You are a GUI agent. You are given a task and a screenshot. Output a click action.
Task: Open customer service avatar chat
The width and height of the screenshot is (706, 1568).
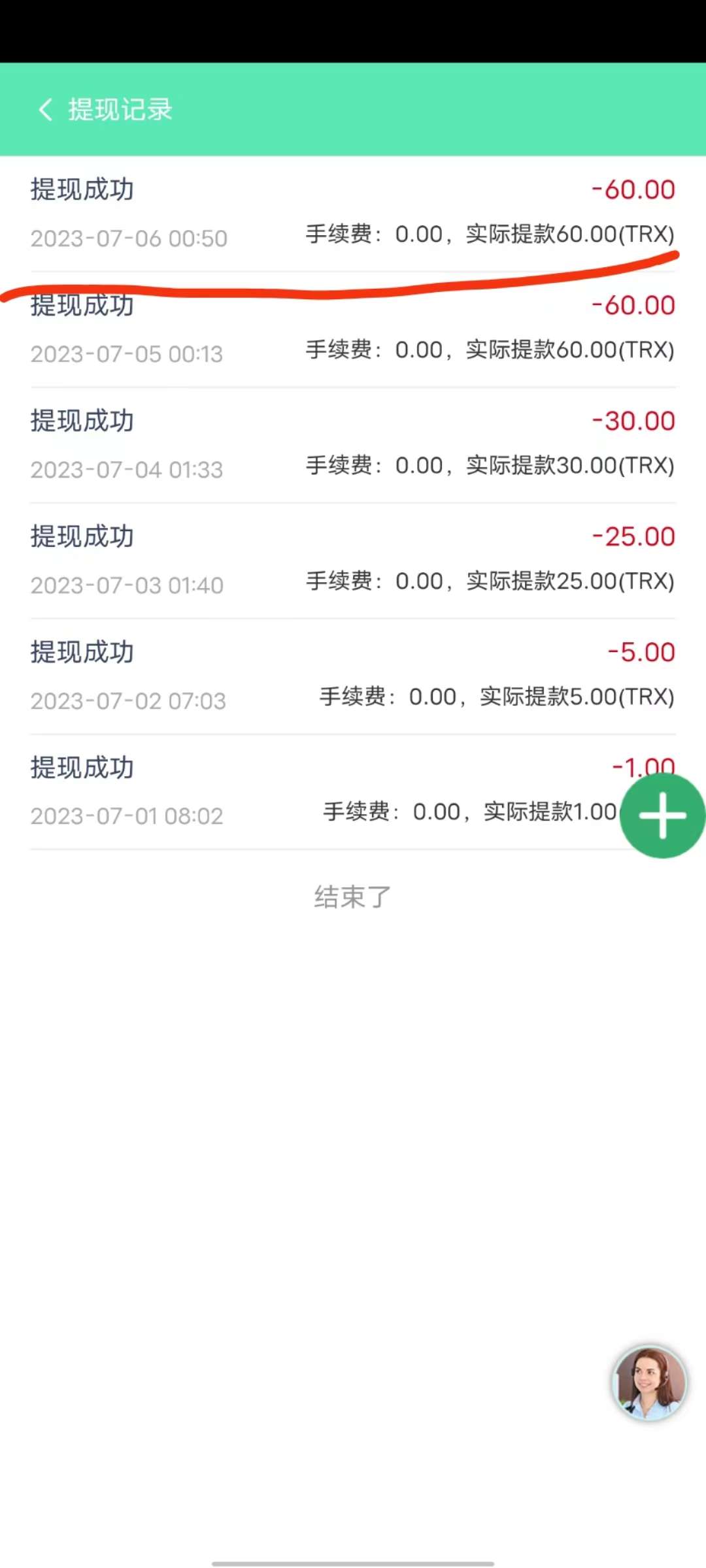(x=649, y=1382)
